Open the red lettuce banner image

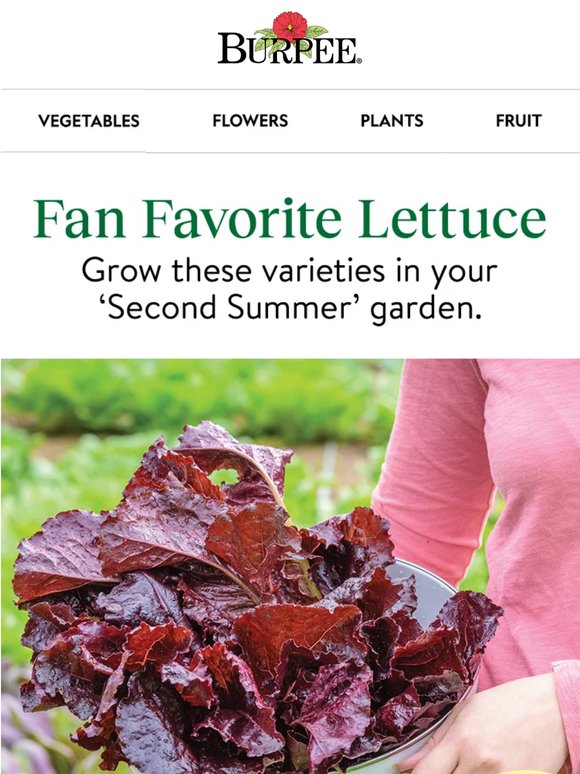[290, 566]
